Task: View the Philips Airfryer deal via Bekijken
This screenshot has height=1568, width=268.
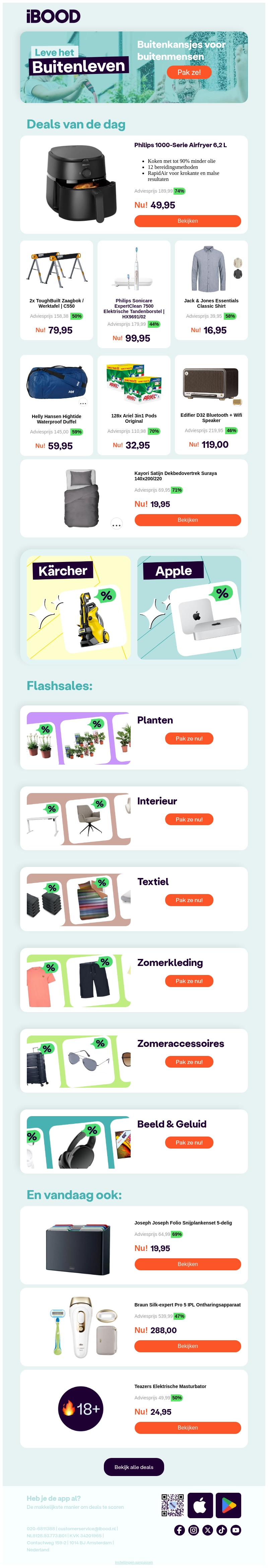Action: pos(188,221)
